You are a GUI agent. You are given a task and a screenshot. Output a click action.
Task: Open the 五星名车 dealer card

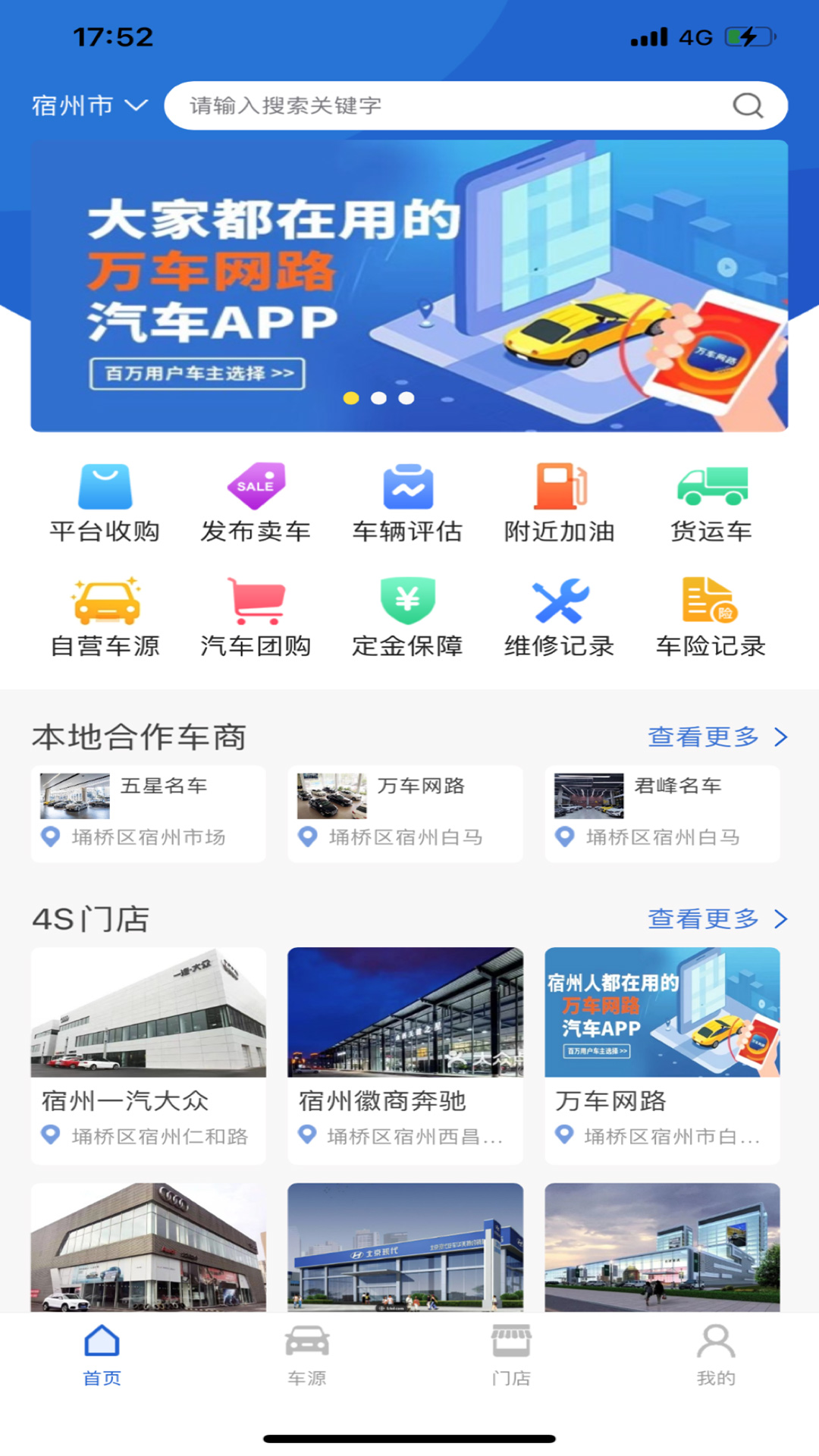click(149, 814)
